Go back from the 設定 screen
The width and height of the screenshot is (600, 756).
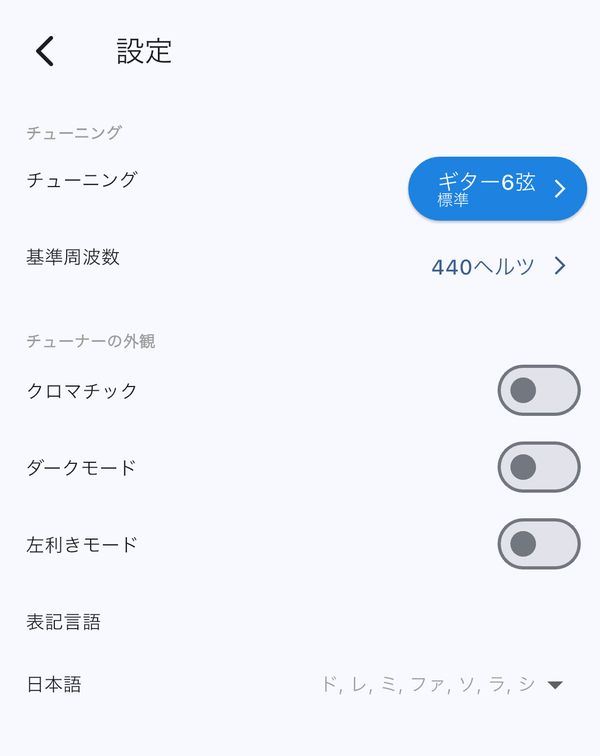pos(45,51)
